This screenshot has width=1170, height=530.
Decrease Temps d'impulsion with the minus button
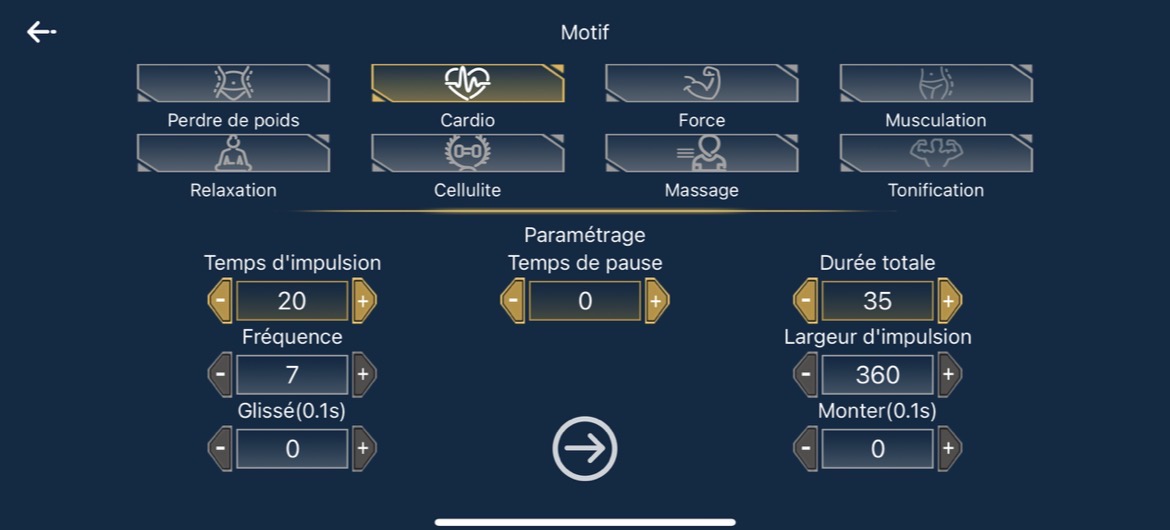pos(220,301)
